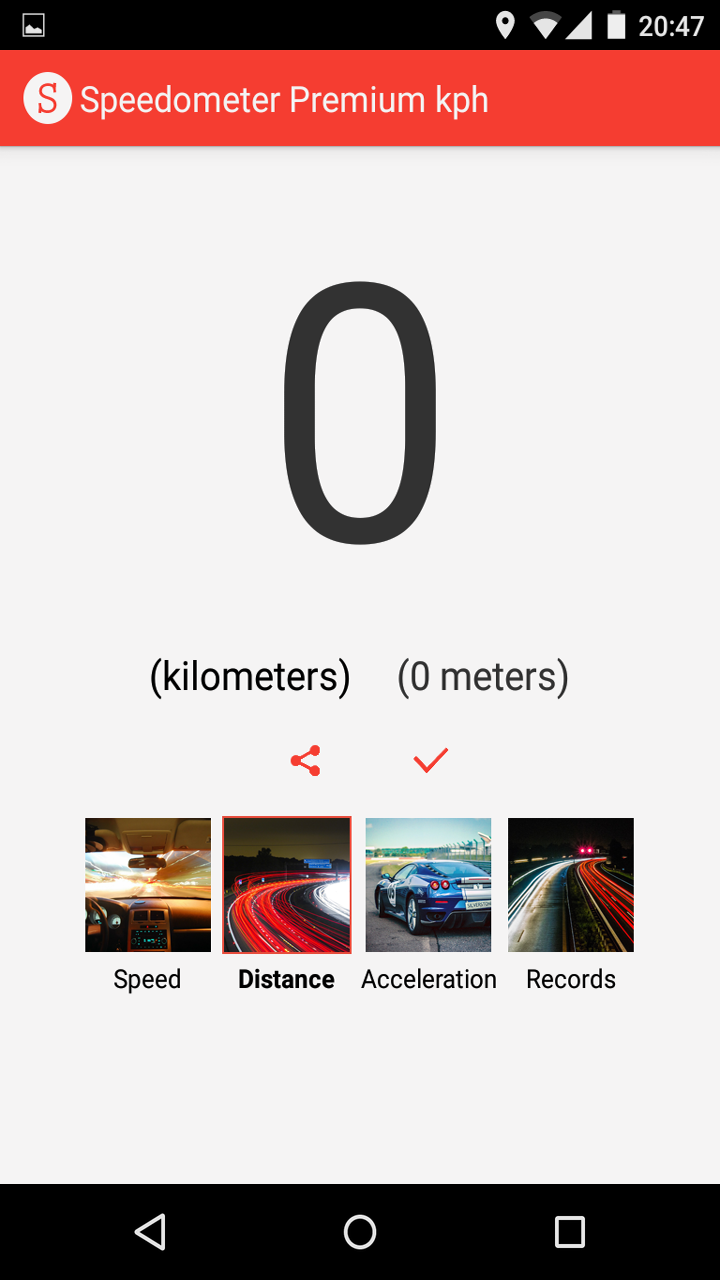Open the Acceleration Ferrari thumbnail image
Screen dimensions: 720x1280
coord(428,884)
